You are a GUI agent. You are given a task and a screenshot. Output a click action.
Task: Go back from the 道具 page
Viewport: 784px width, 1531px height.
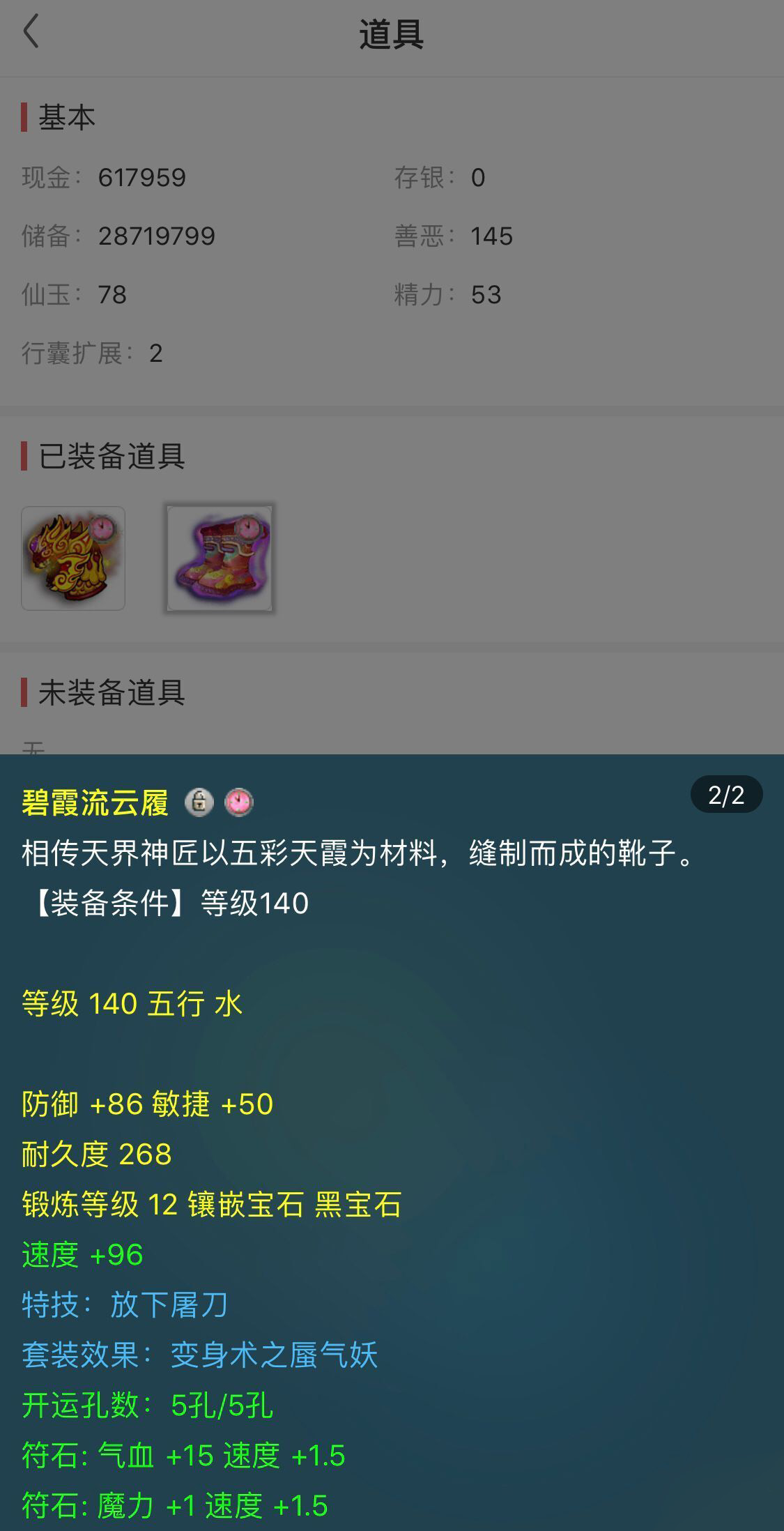click(x=31, y=33)
